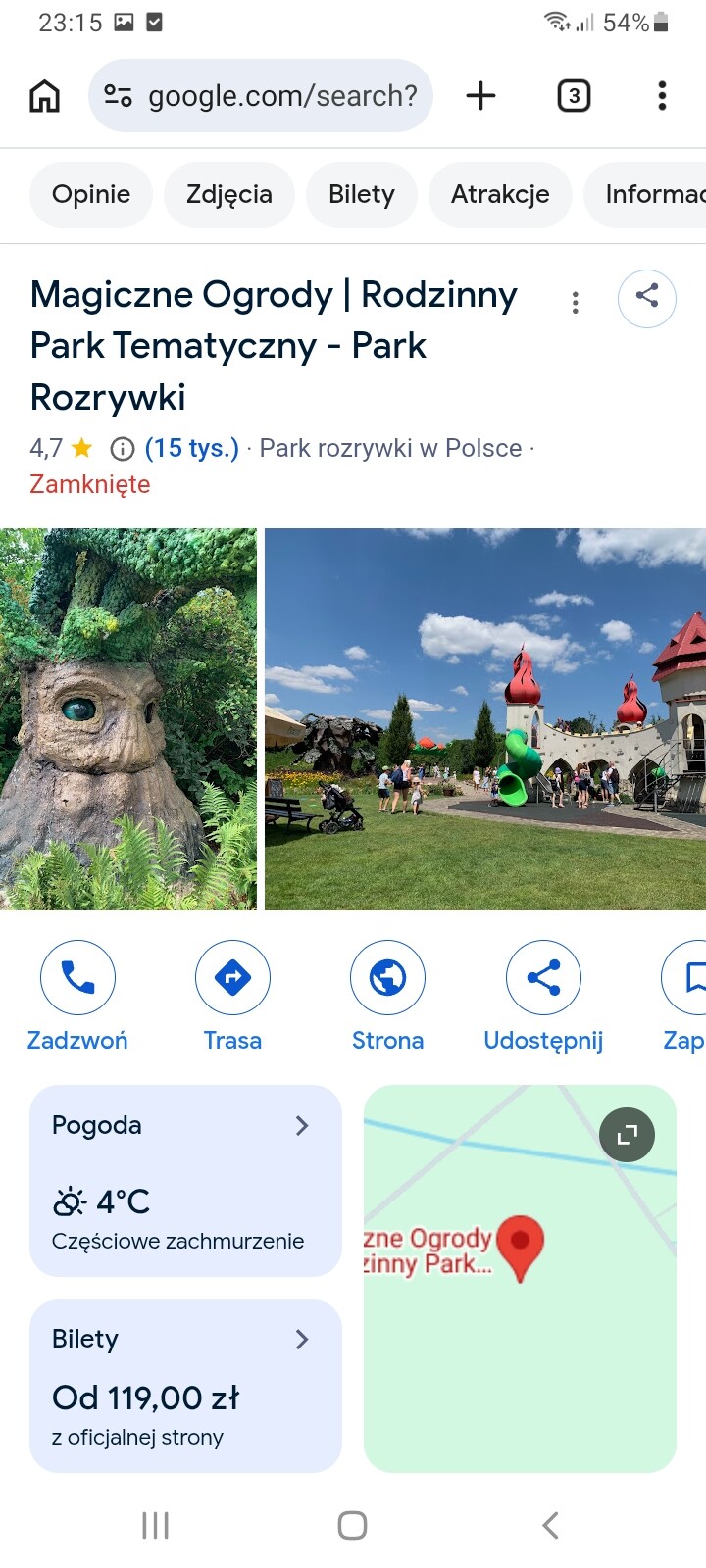Switch to the Zdjęcia chip

pos(229,194)
